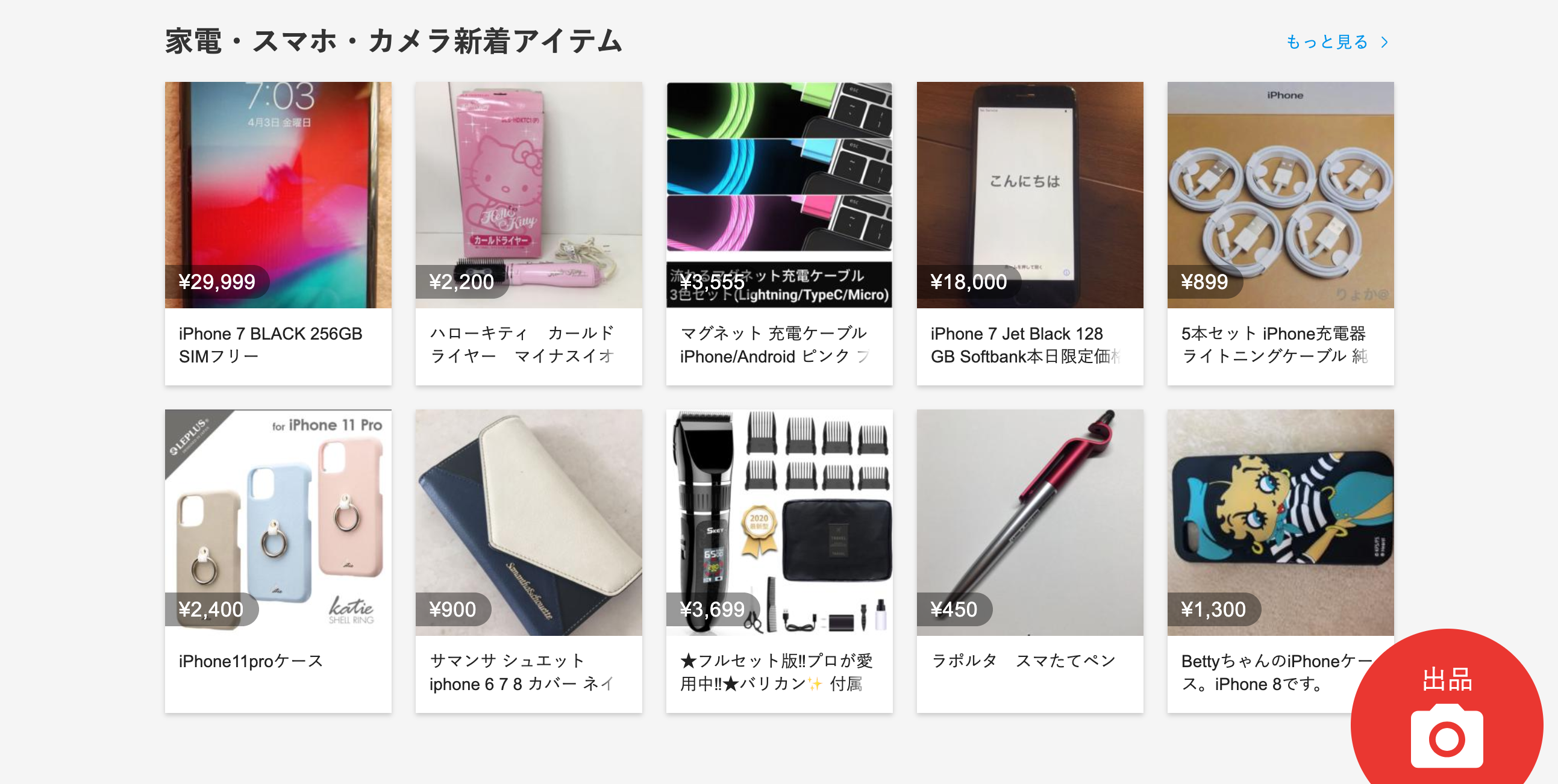View 5本セット iPhone充電器 cable listing
Screen dimensions: 1558x784
[x=1280, y=232]
